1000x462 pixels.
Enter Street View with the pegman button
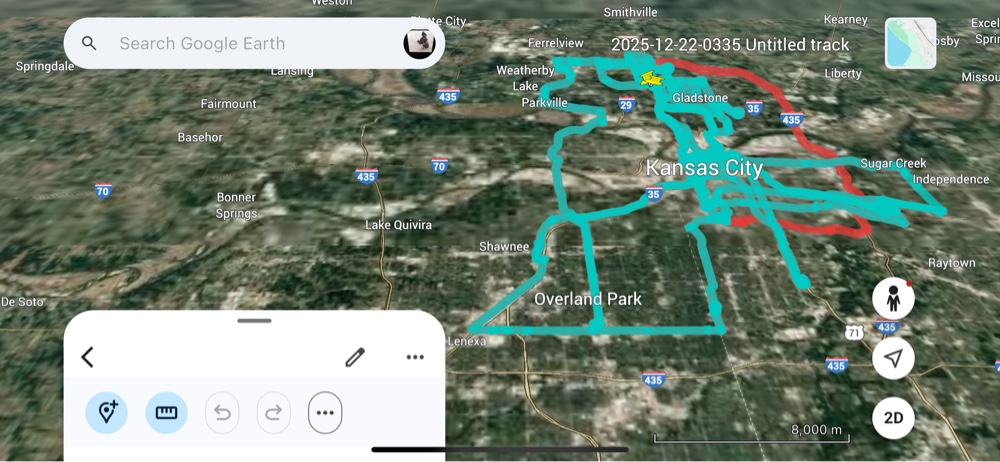click(x=893, y=299)
